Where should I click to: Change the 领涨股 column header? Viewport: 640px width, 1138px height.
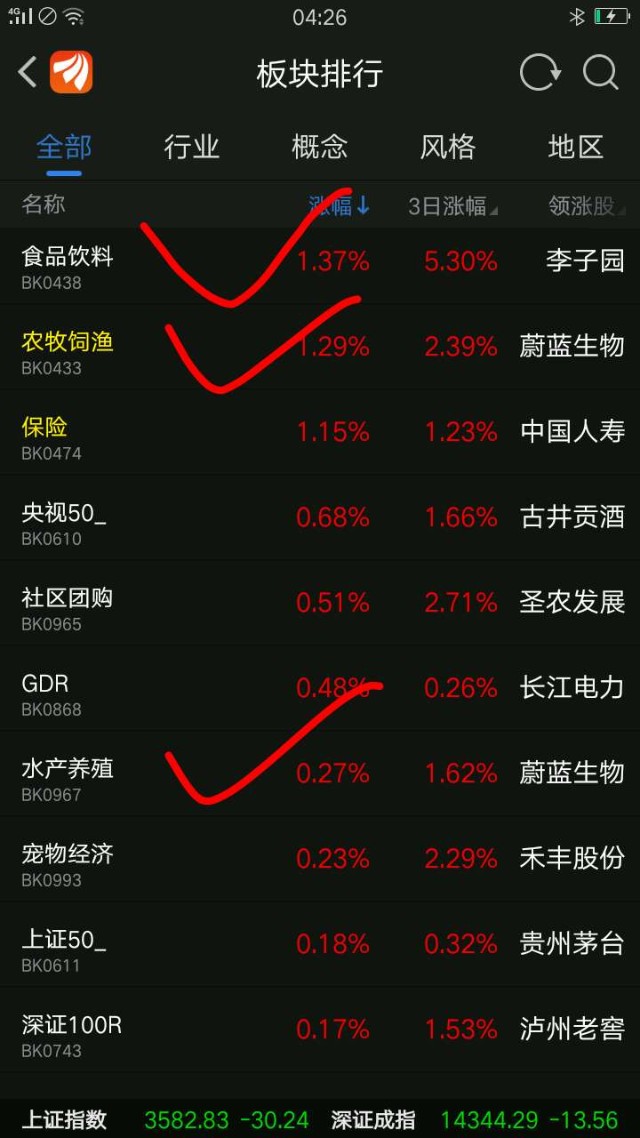coord(586,206)
